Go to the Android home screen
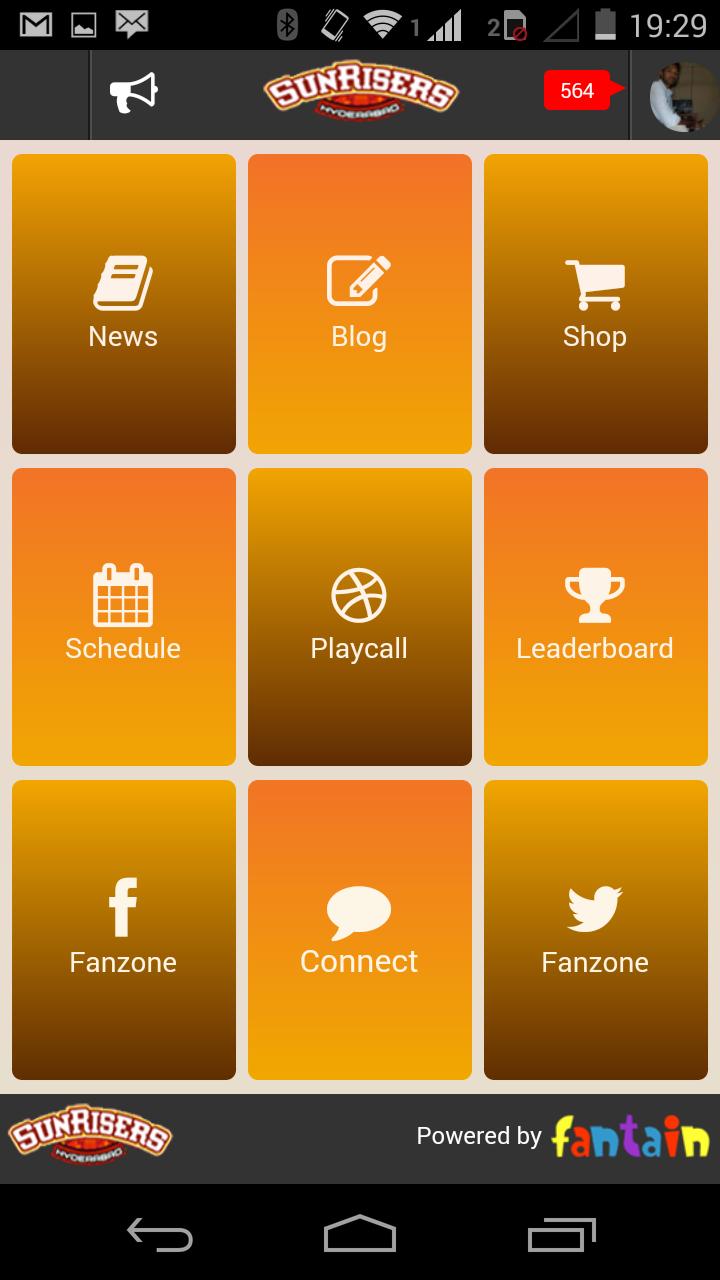Image resolution: width=720 pixels, height=1280 pixels. tap(360, 1236)
